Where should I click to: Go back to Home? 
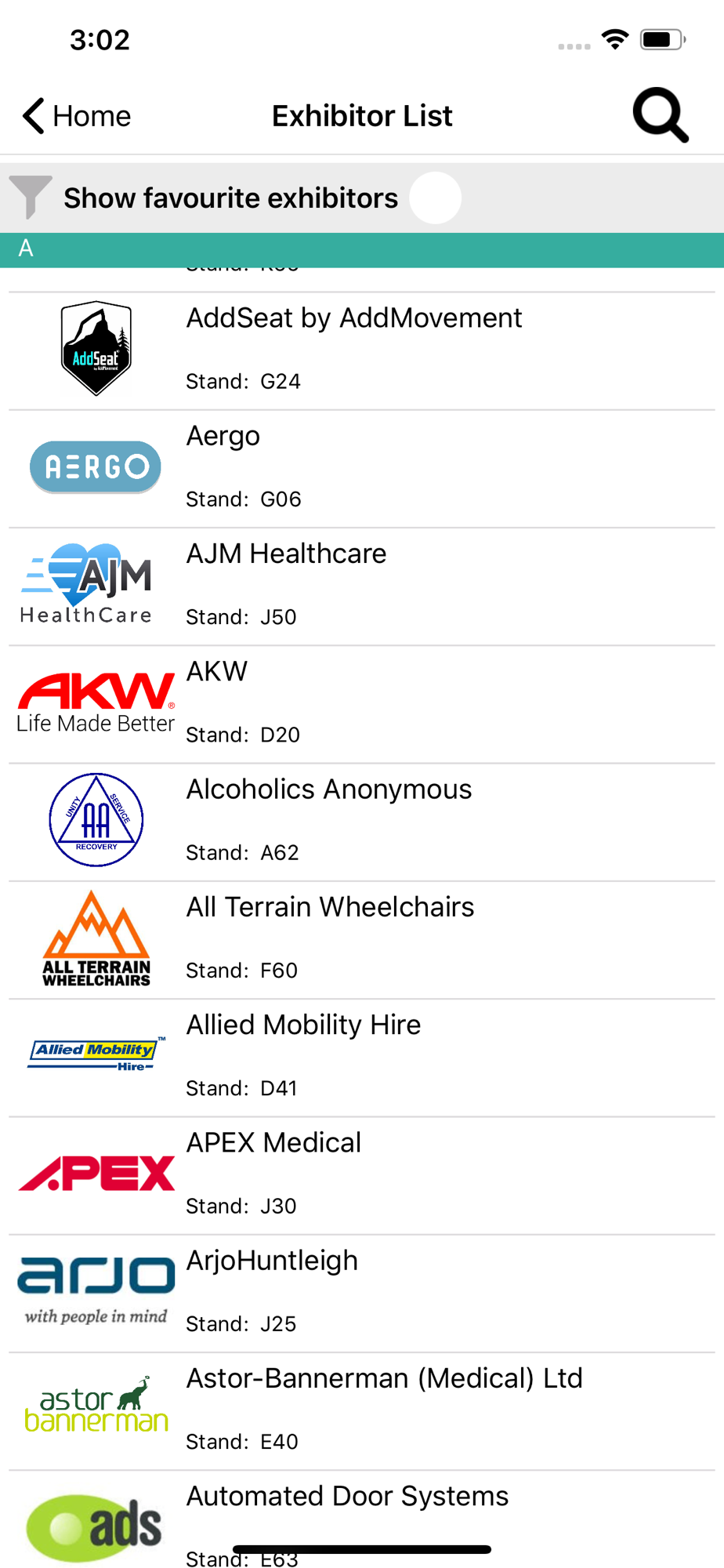coord(76,116)
